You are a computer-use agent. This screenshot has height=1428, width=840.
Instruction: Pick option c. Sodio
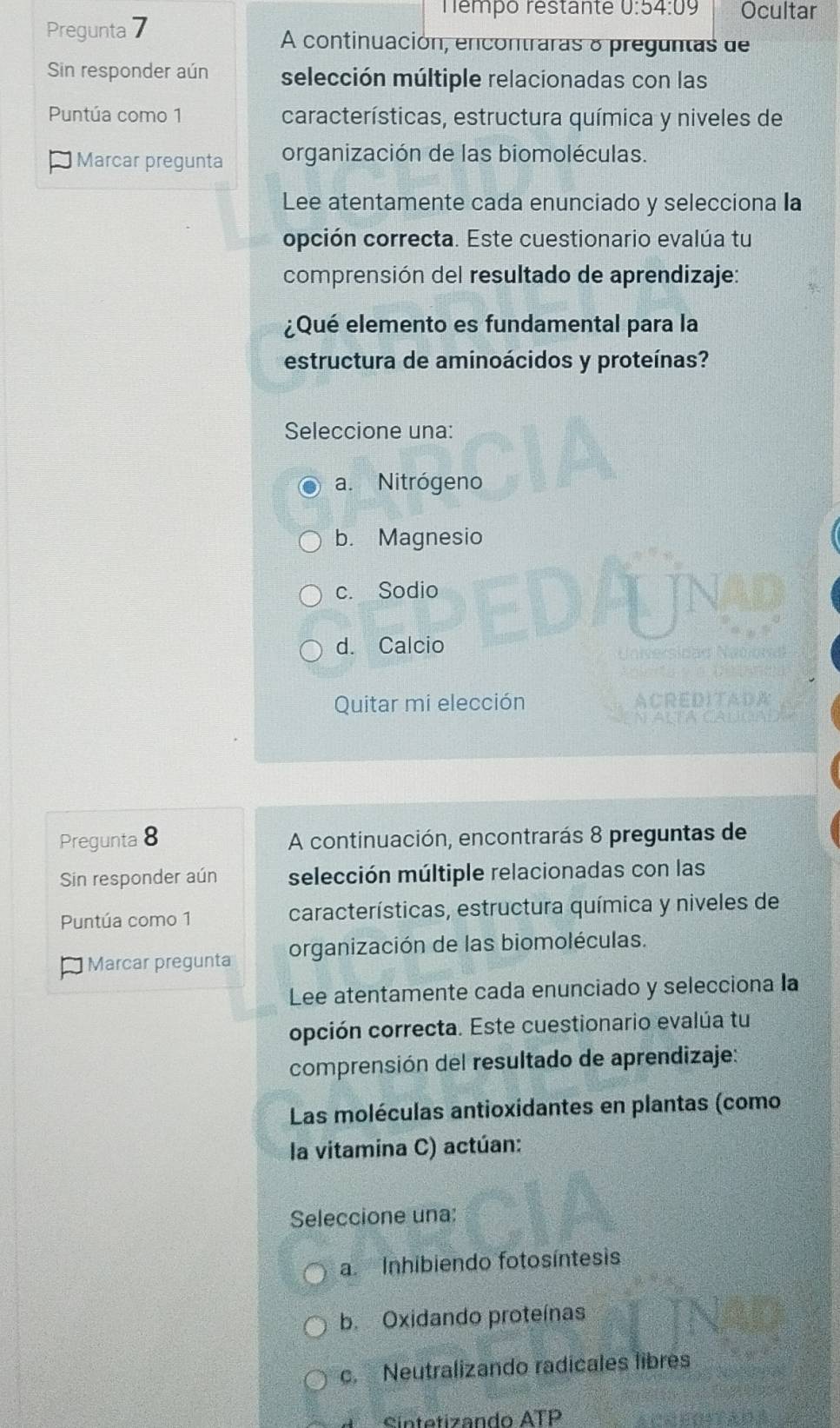309,595
